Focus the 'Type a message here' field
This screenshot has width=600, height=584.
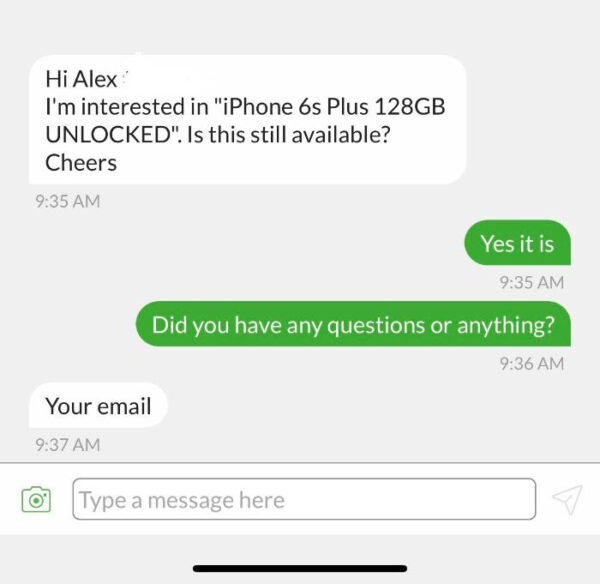point(303,499)
